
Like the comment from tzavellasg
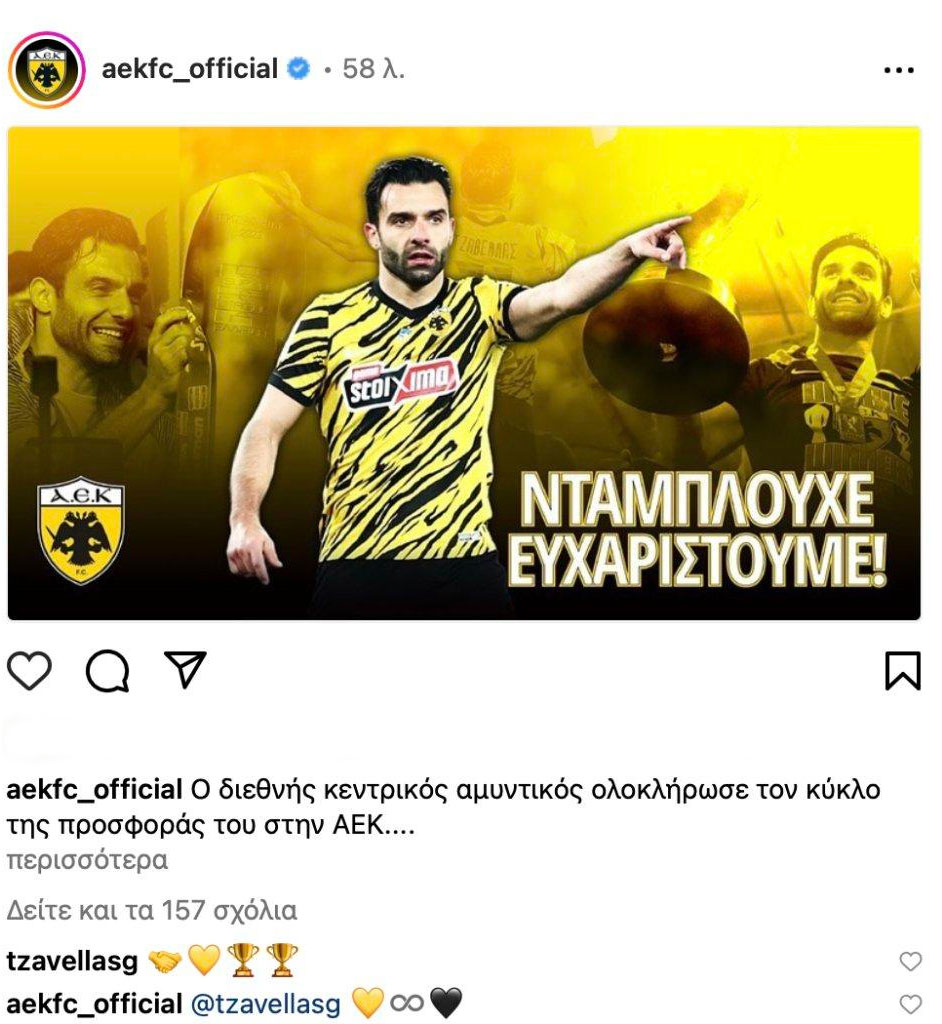(x=910, y=962)
